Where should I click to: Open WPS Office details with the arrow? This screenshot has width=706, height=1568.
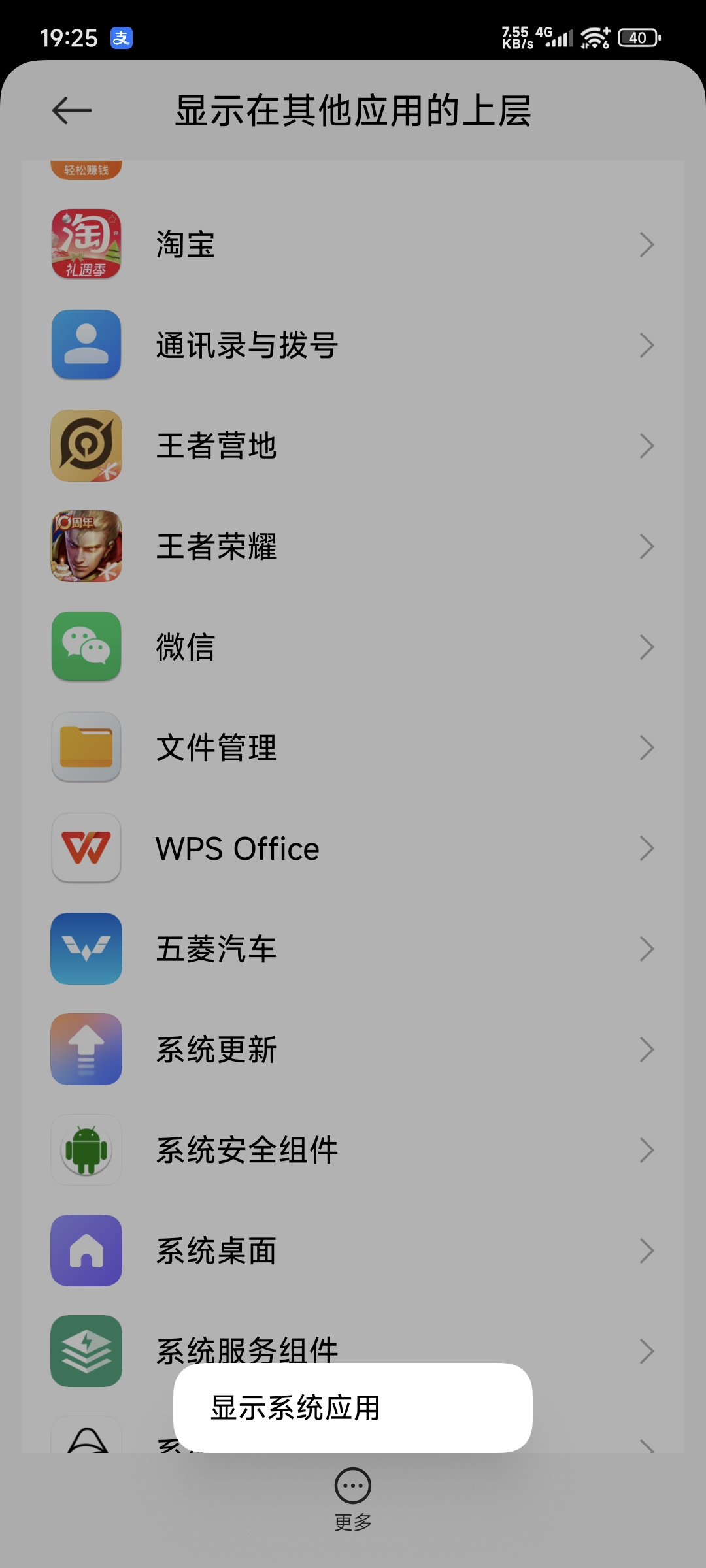pyautogui.click(x=646, y=848)
